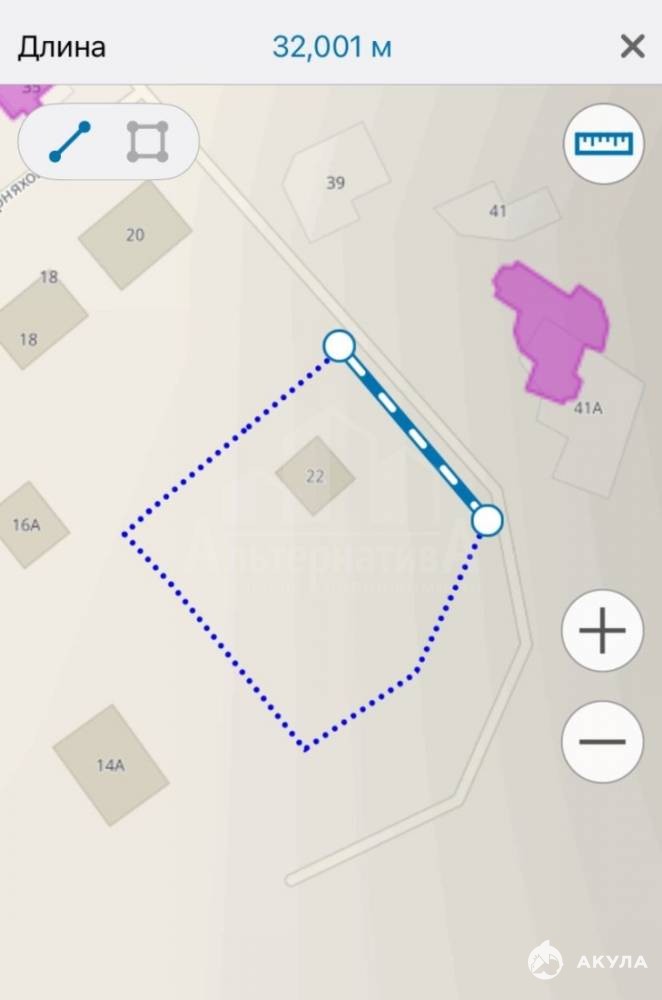Screen dimensions: 662x1000
Task: Close the length measurement panel
Action: tap(632, 46)
